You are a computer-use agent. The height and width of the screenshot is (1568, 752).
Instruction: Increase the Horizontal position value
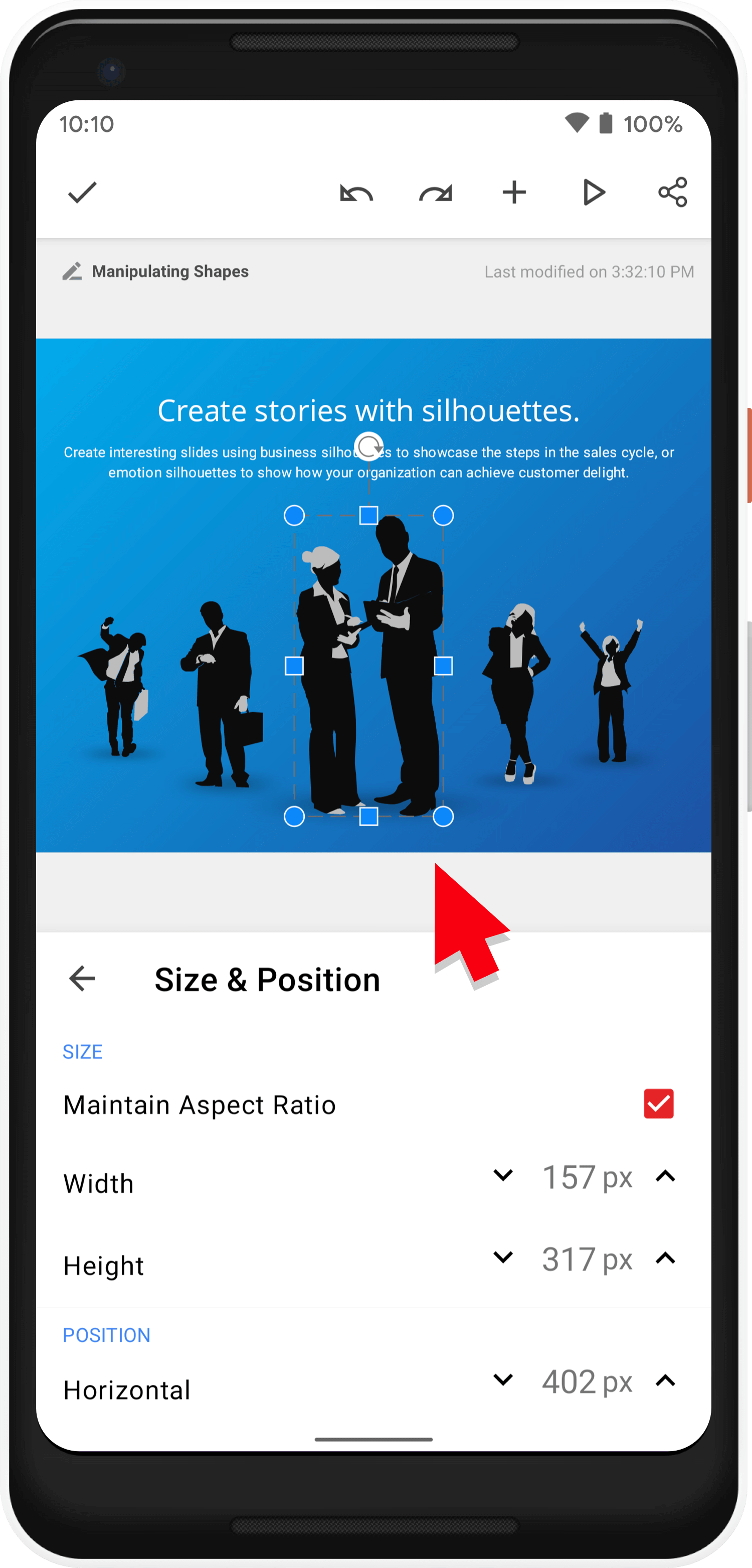665,1381
